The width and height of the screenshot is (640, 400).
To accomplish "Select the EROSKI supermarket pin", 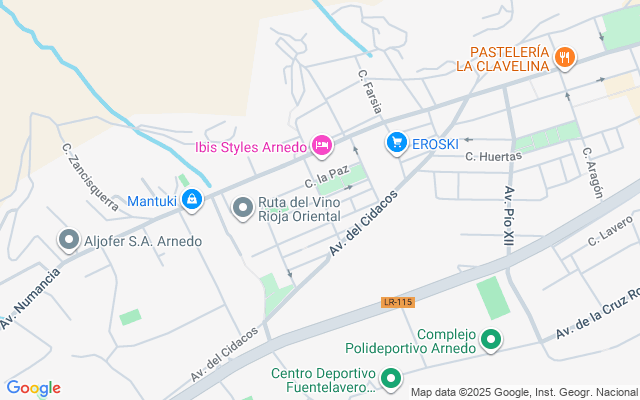I will click(397, 144).
